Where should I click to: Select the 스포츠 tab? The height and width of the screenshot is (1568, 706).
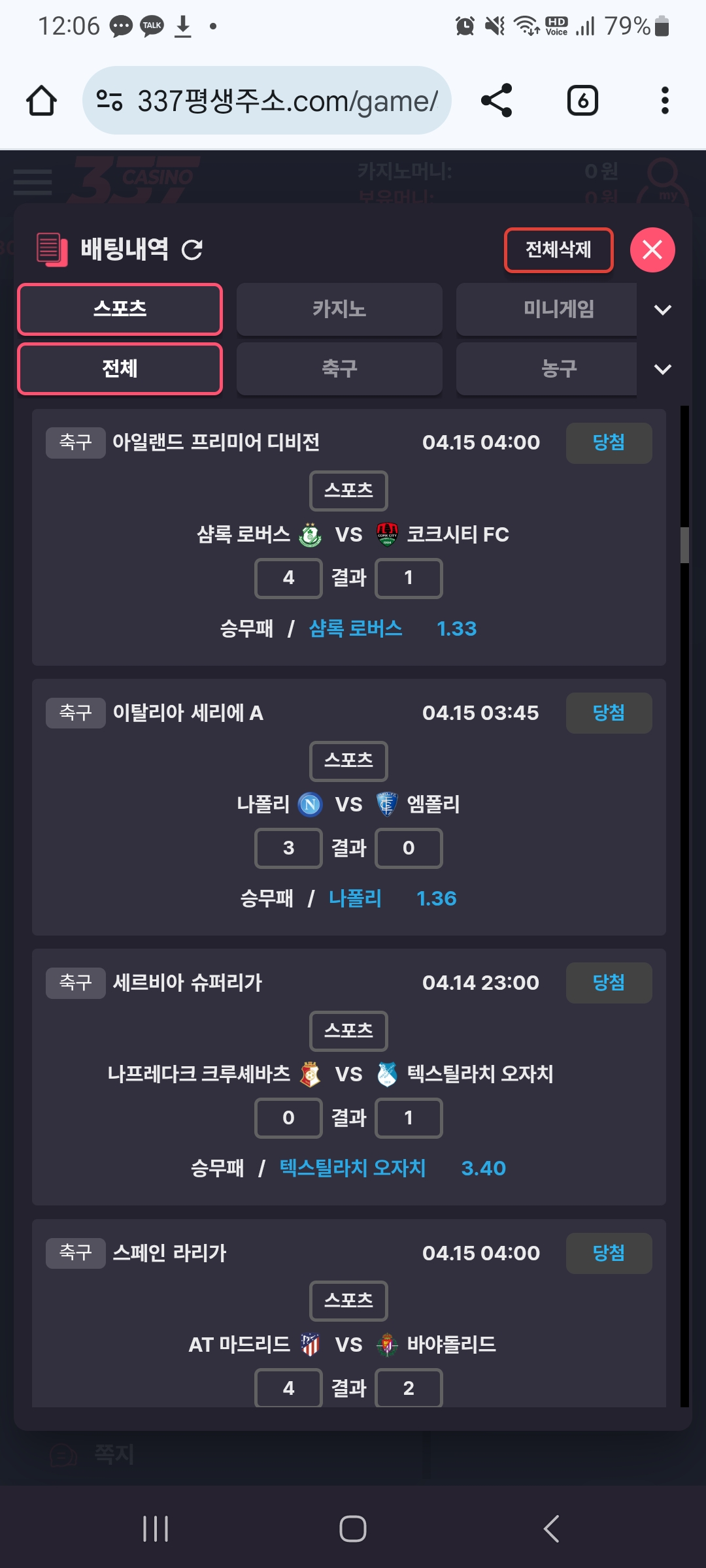point(120,309)
